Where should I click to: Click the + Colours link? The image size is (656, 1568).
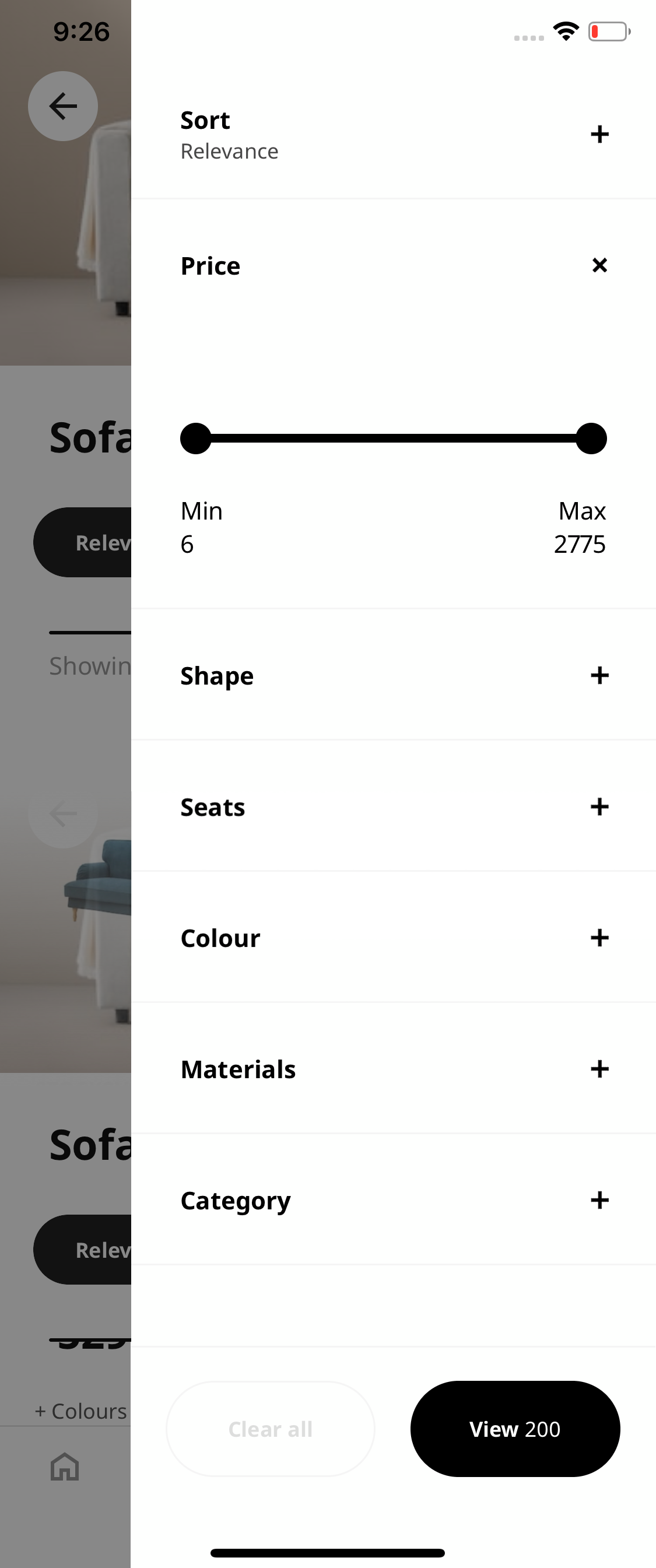[x=80, y=1411]
